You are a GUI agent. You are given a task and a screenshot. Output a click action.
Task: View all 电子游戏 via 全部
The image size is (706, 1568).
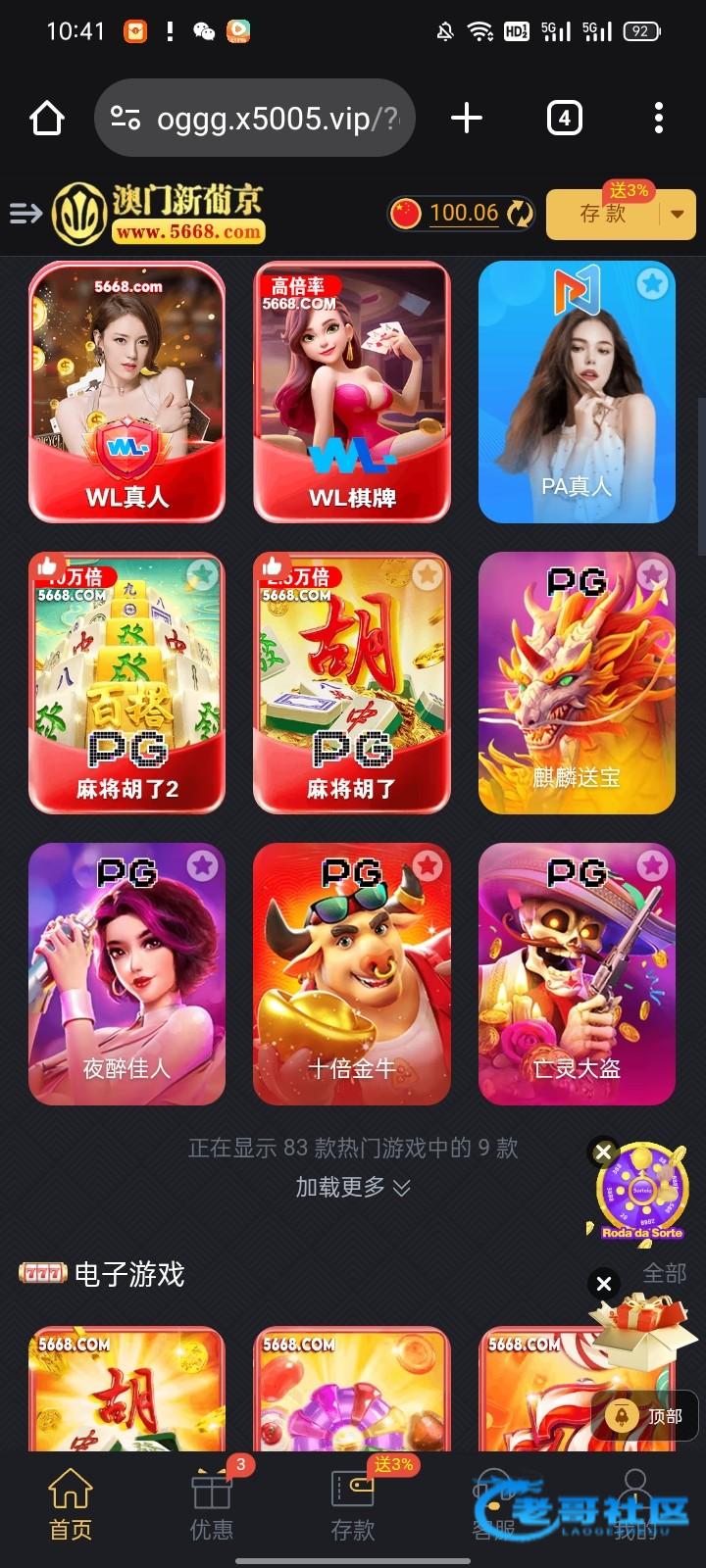click(664, 1273)
